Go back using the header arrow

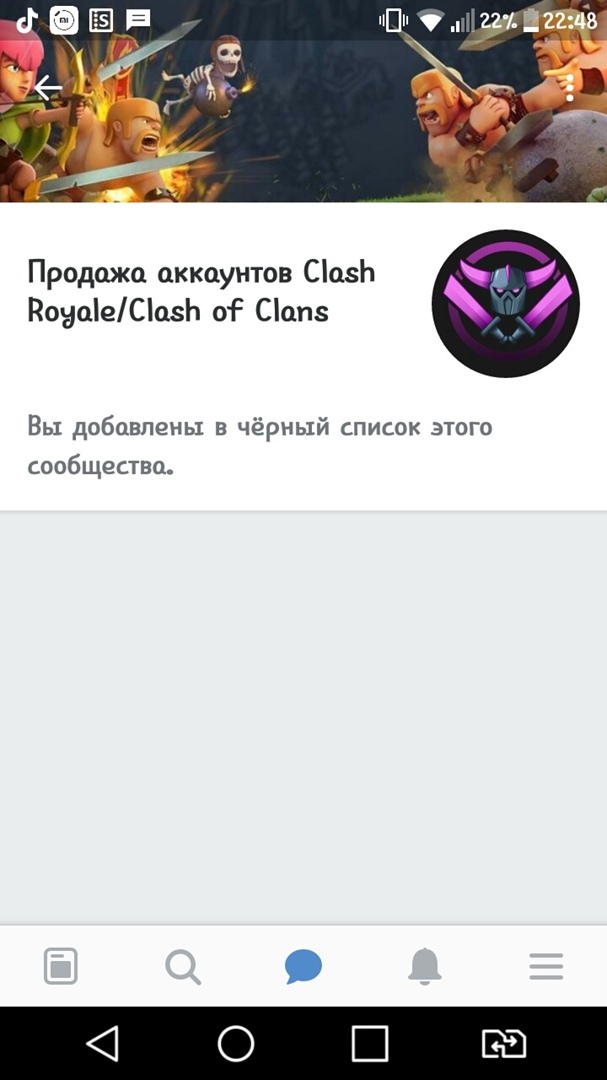tap(48, 88)
